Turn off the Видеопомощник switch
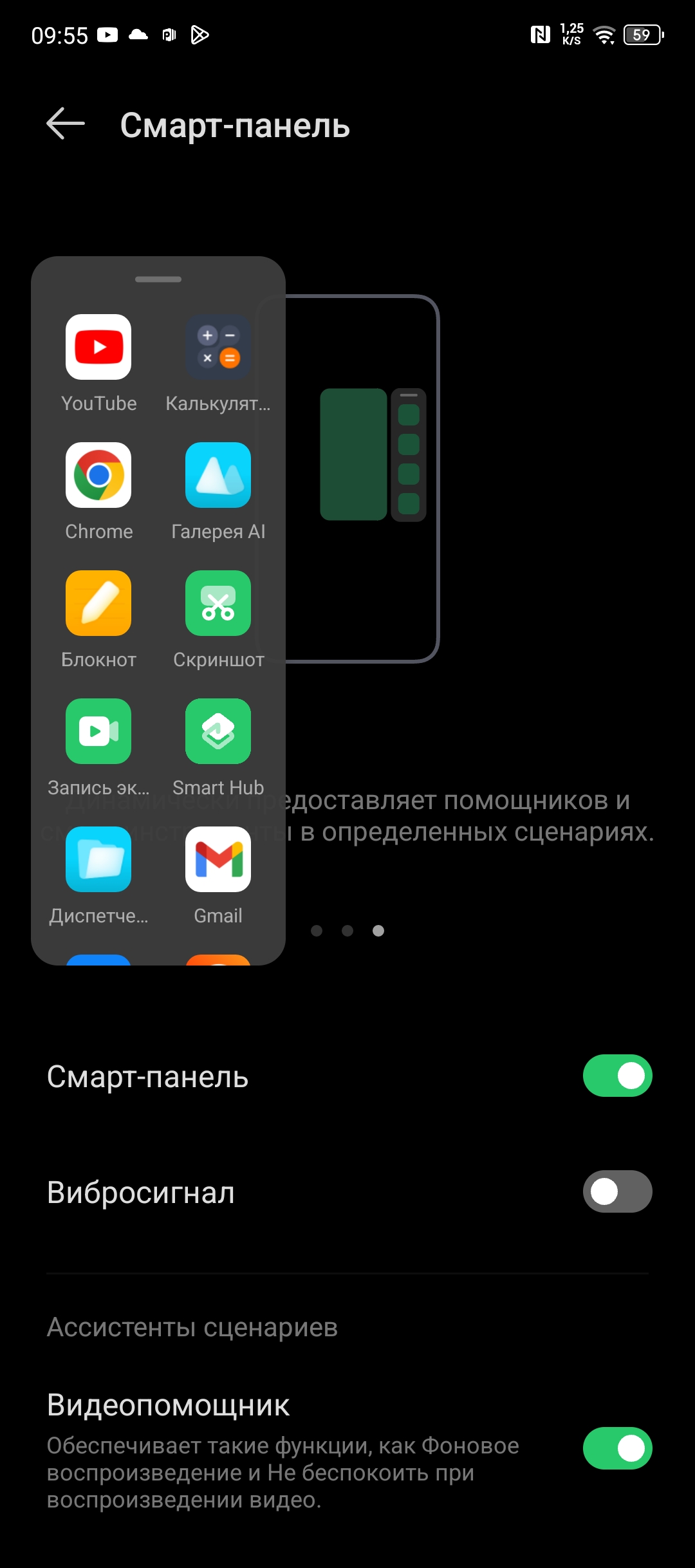The height and width of the screenshot is (1568, 695). pos(617,1448)
